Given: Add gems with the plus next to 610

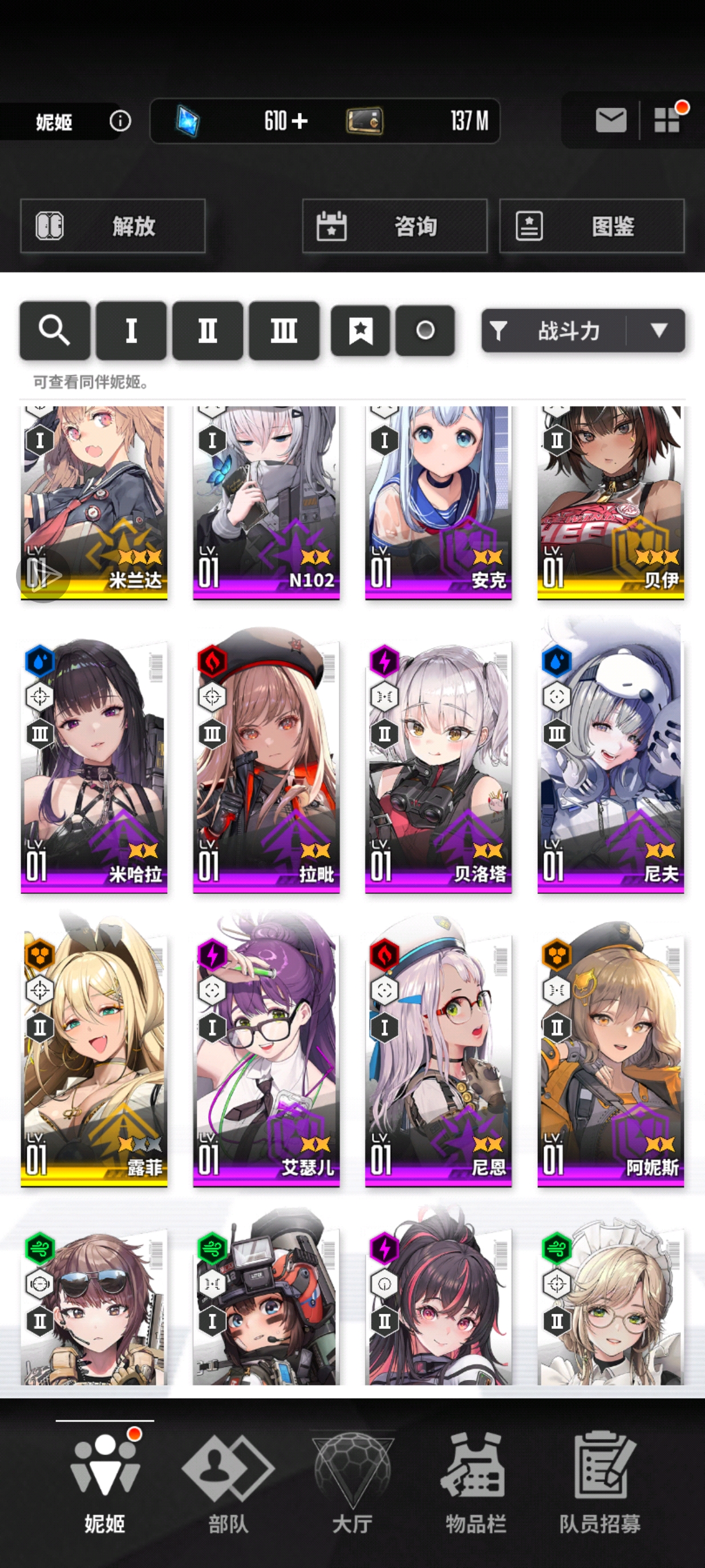Looking at the screenshot, I should point(299,120).
